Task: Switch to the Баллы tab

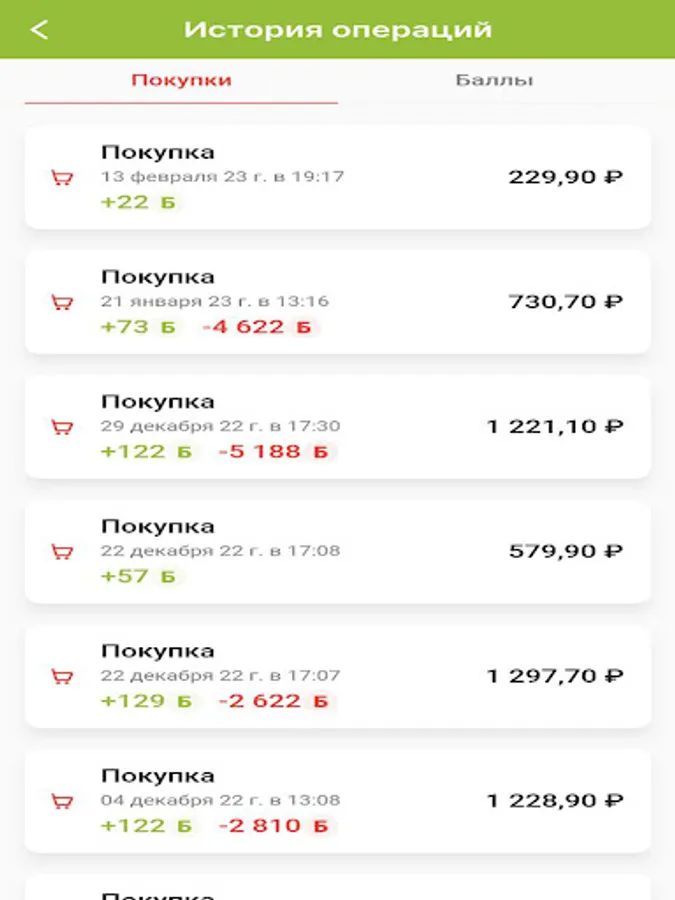Action: click(494, 81)
